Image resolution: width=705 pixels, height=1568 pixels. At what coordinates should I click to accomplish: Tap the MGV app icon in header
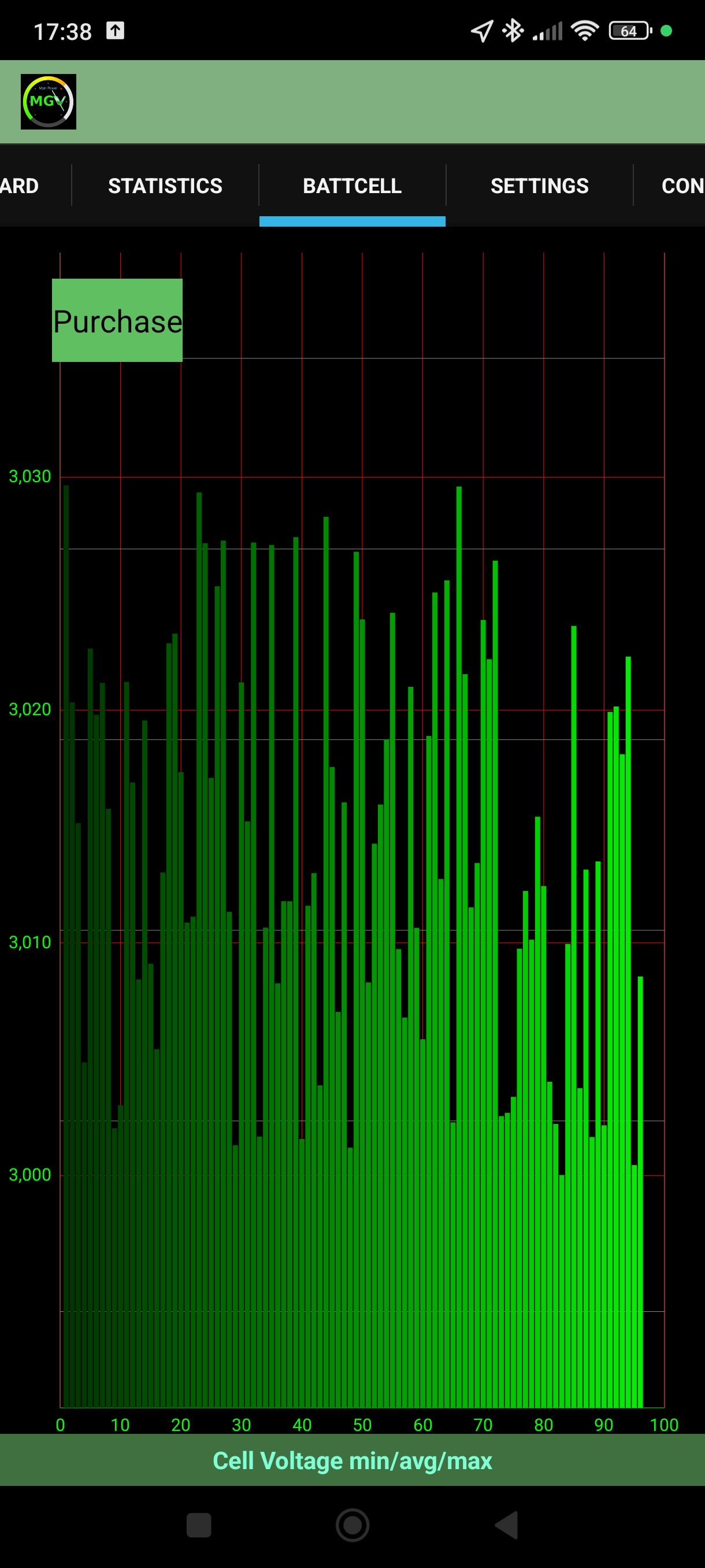click(49, 102)
